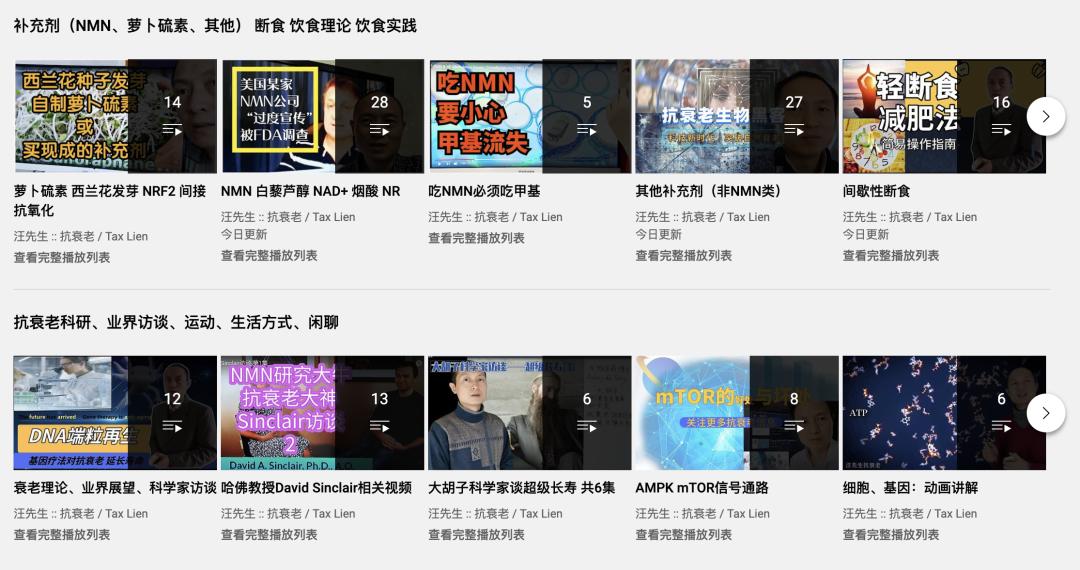Viewport: 1080px width, 570px height.
Task: Open channel link under 哈佛教授David Sinclair相关视频
Action: click(287, 514)
